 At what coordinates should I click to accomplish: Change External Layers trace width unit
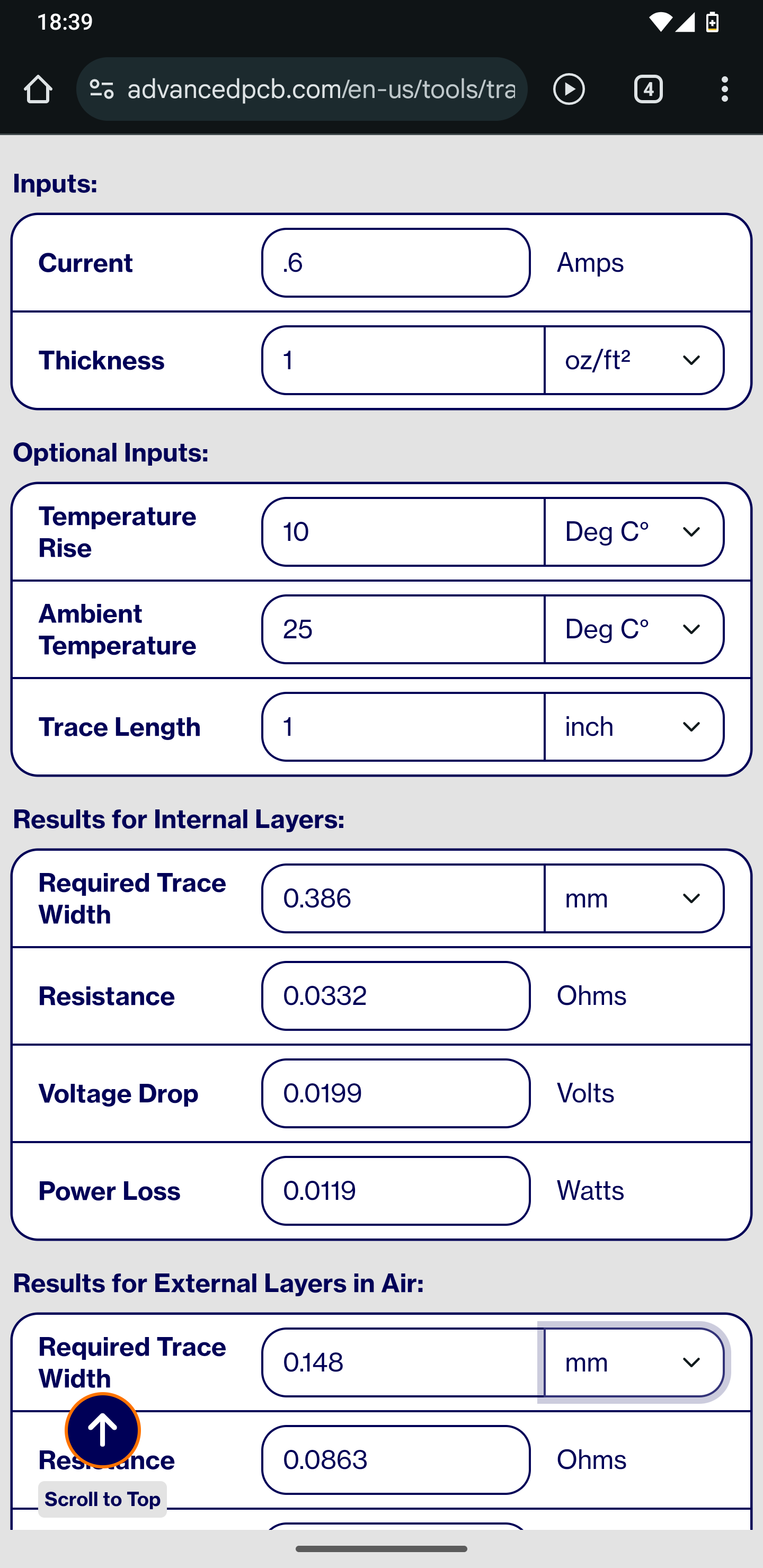click(x=634, y=1362)
